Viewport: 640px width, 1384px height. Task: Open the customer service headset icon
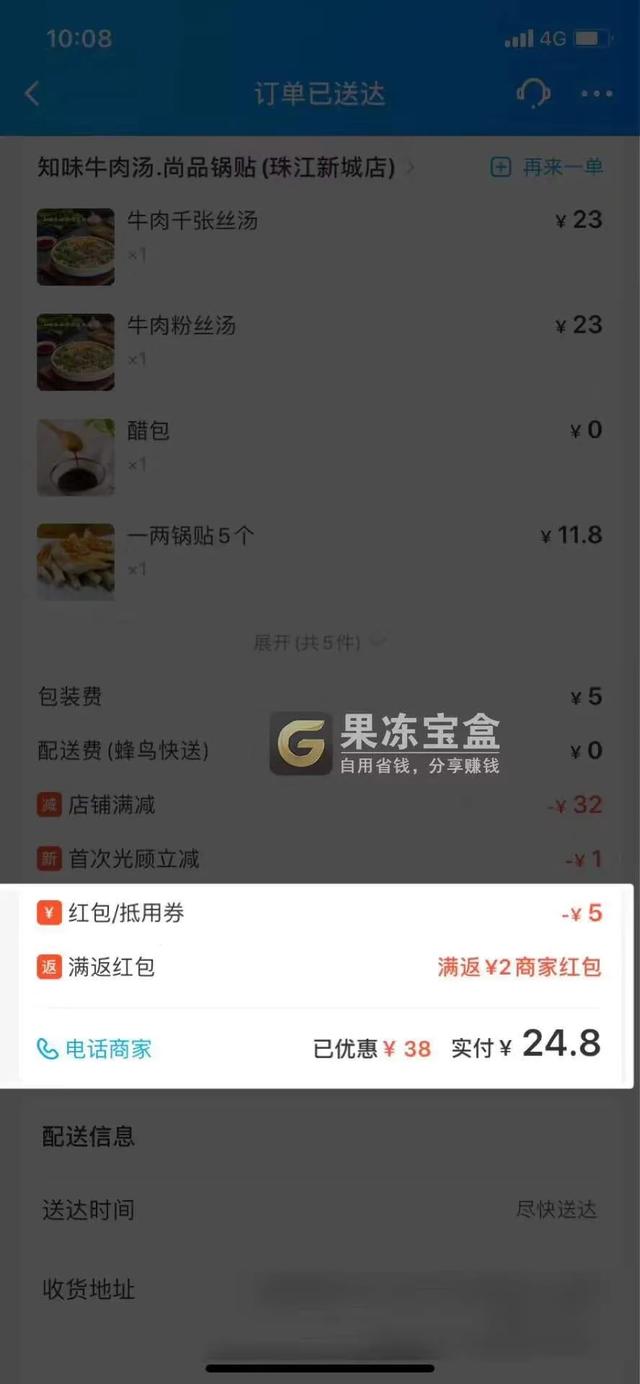[533, 94]
